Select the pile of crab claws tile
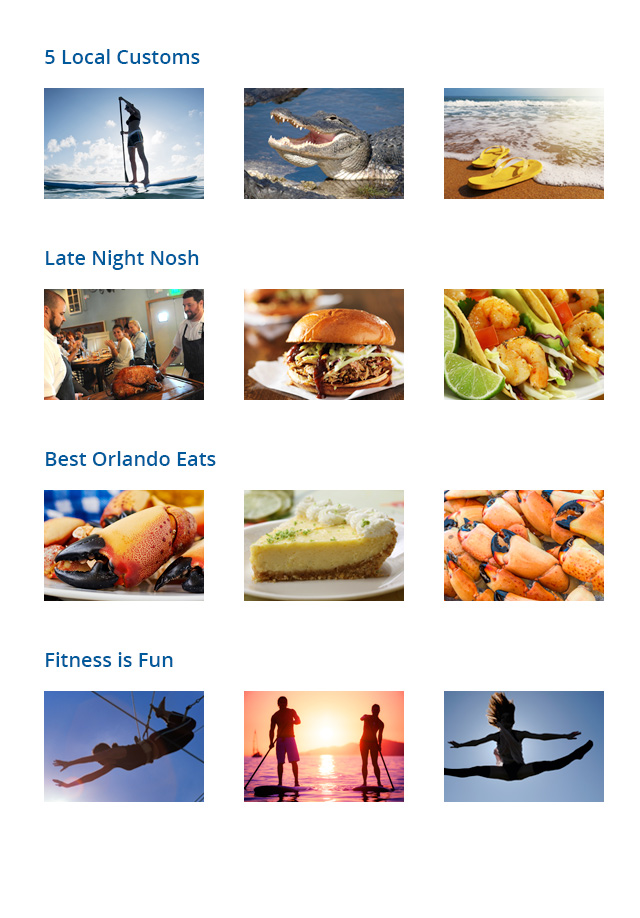 coord(524,545)
